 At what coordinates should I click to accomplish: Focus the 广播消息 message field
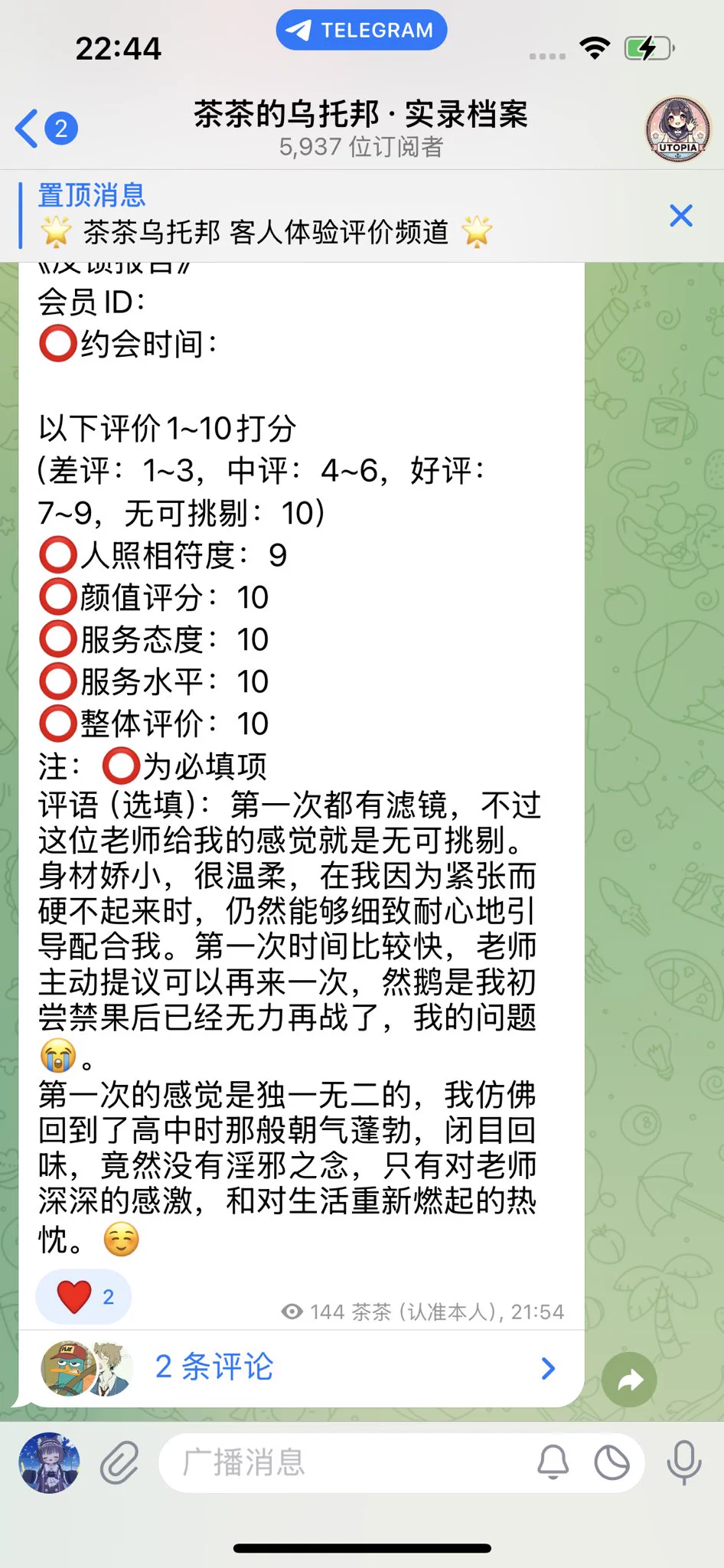pos(344,1462)
